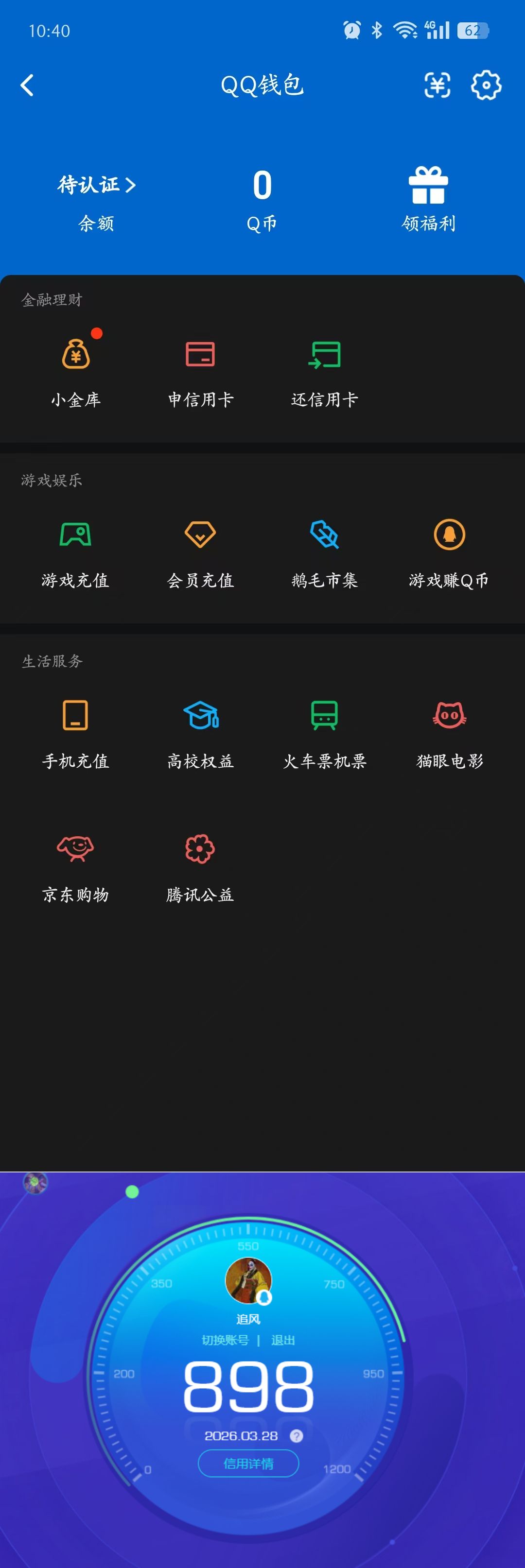Open the 猫眼电影 cat icon
Screen dimensions: 525x1568
450,716
